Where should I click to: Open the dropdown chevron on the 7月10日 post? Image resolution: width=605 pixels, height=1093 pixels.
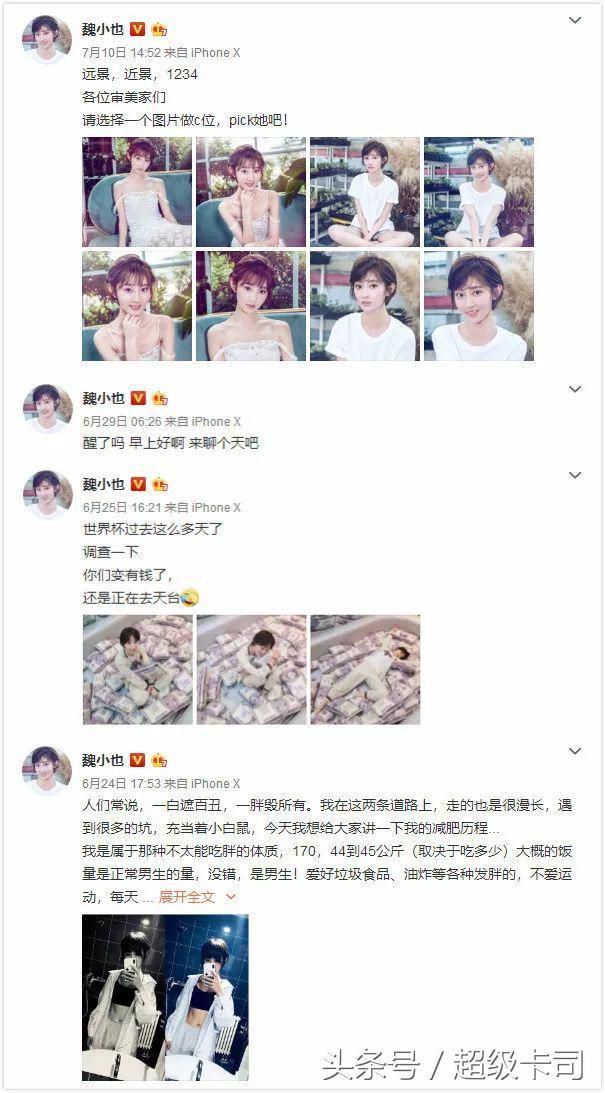575,20
